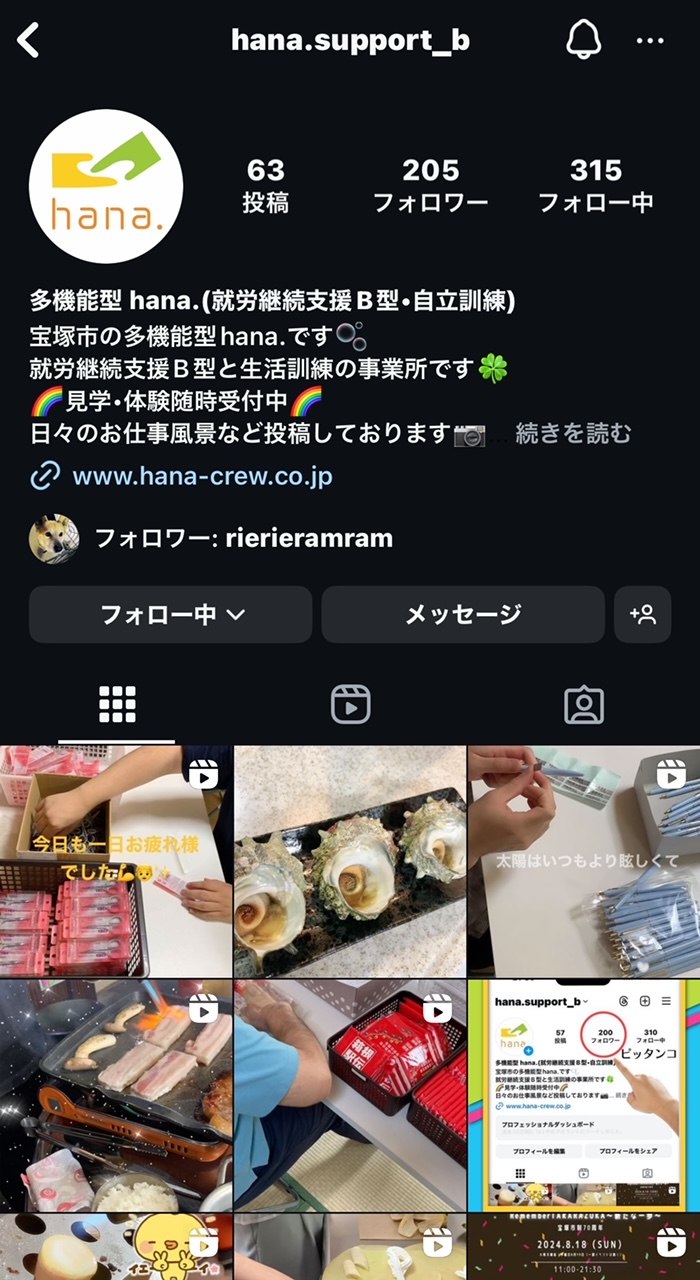Tap the メッセージ button
The width and height of the screenshot is (700, 1280).
463,614
